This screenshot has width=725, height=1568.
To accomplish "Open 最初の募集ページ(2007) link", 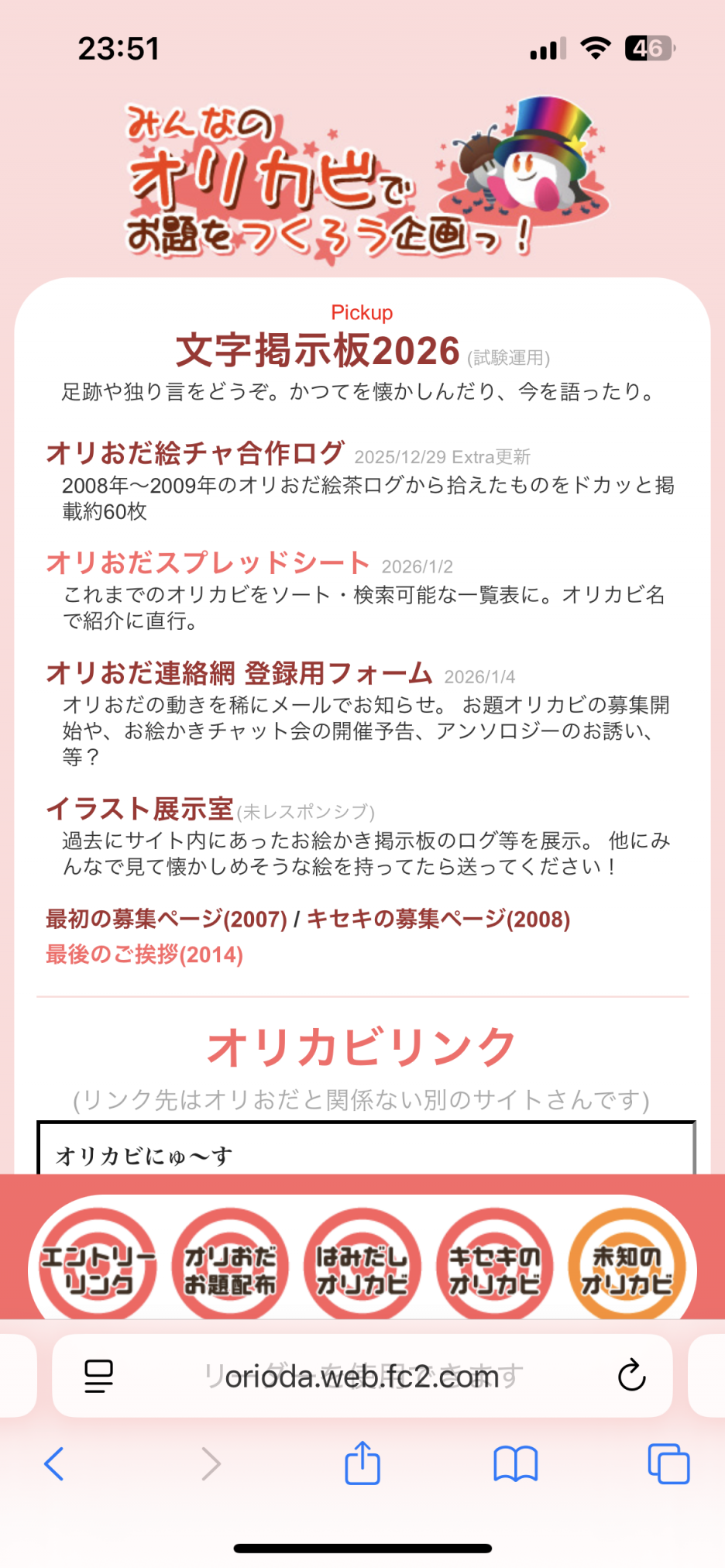I will pyautogui.click(x=167, y=920).
